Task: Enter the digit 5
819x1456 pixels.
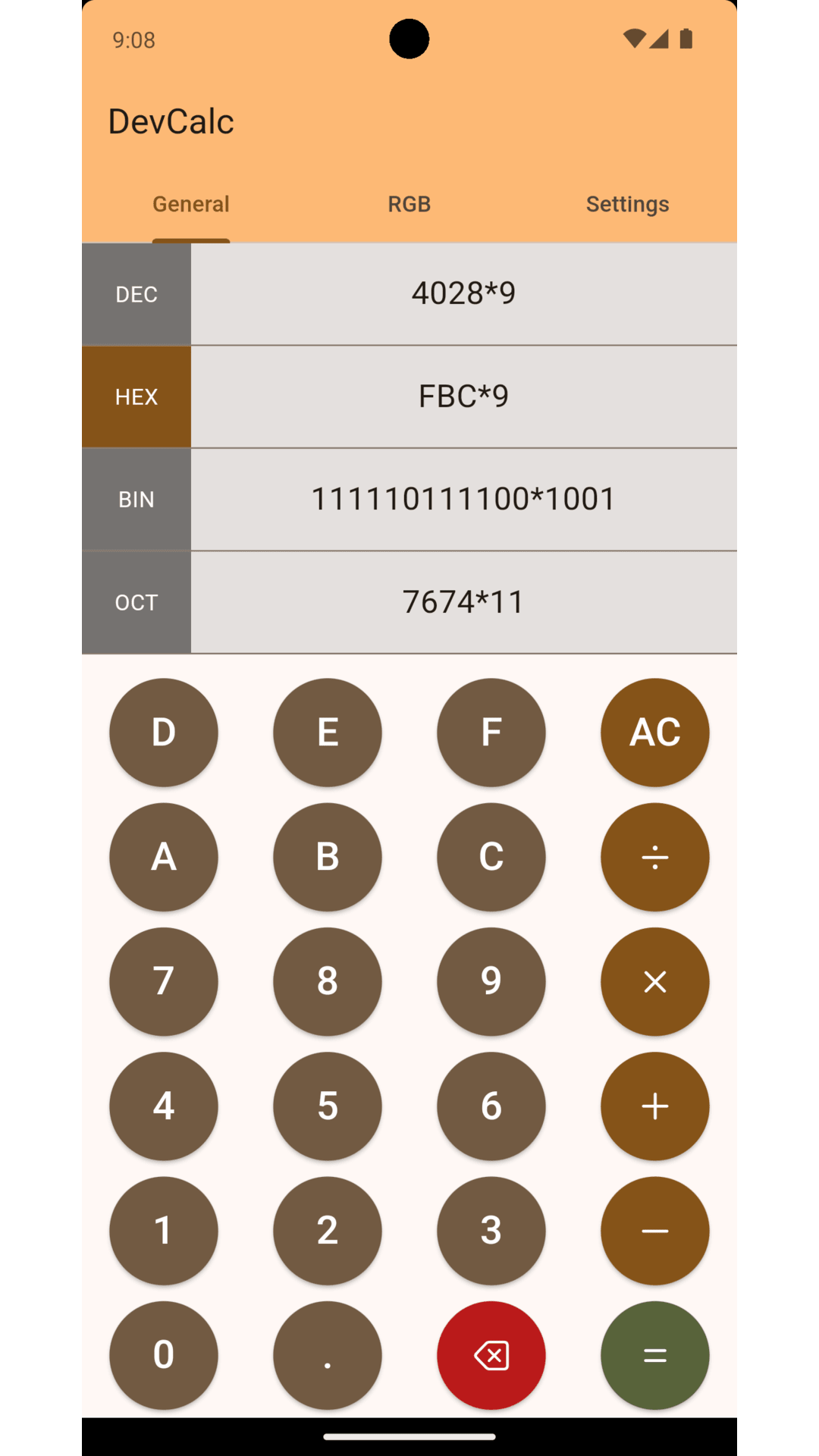Action: pyautogui.click(x=328, y=1106)
